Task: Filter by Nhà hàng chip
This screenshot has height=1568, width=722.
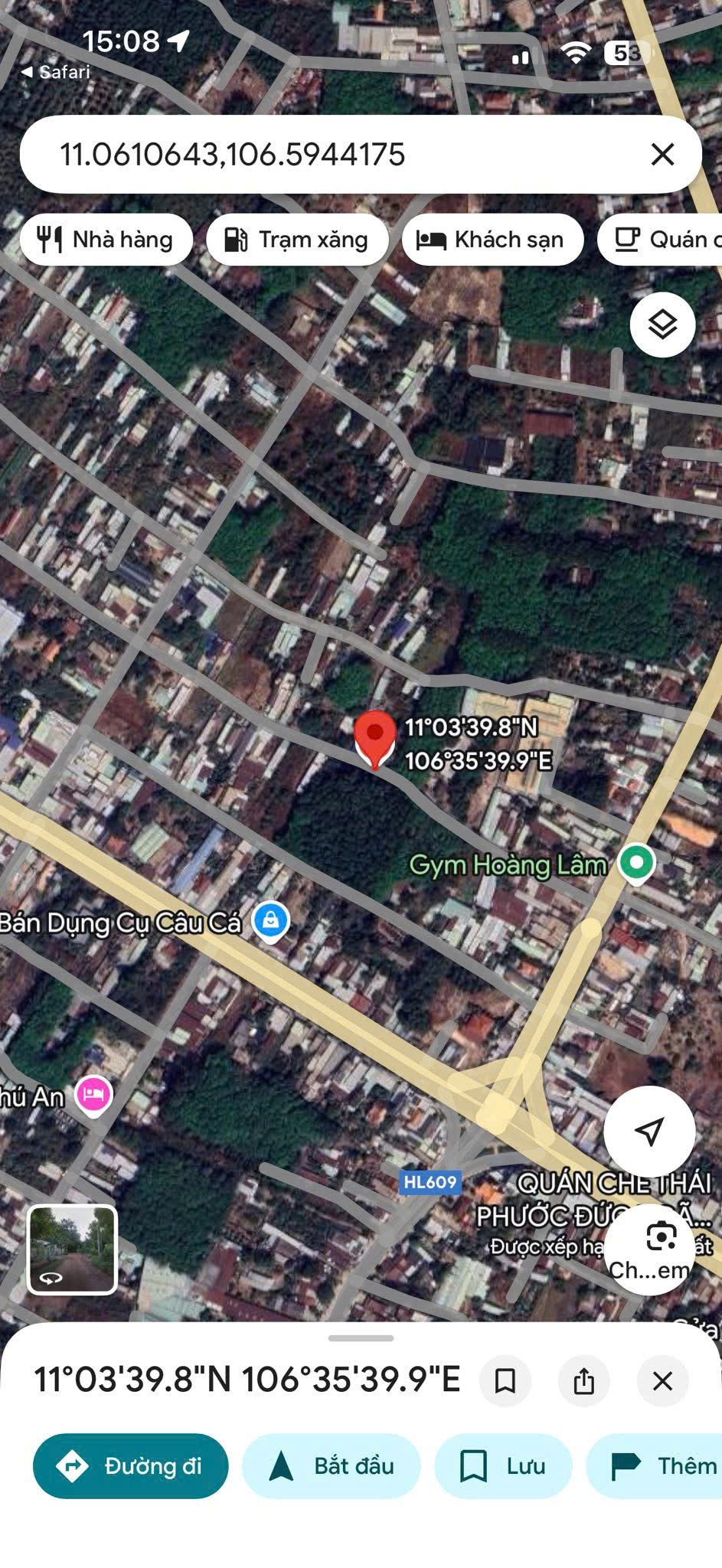Action: pos(106,240)
